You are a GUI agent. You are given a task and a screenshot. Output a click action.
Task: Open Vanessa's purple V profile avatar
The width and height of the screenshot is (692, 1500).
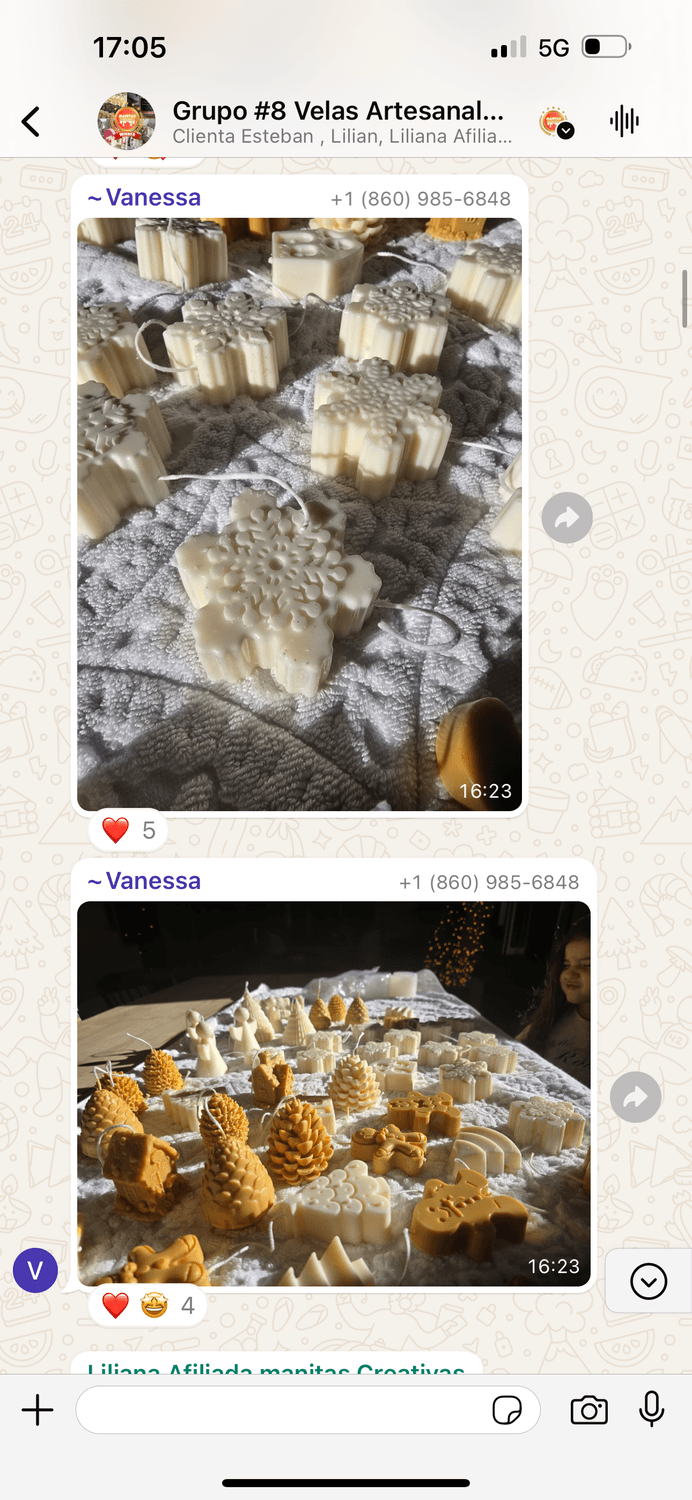[35, 1271]
